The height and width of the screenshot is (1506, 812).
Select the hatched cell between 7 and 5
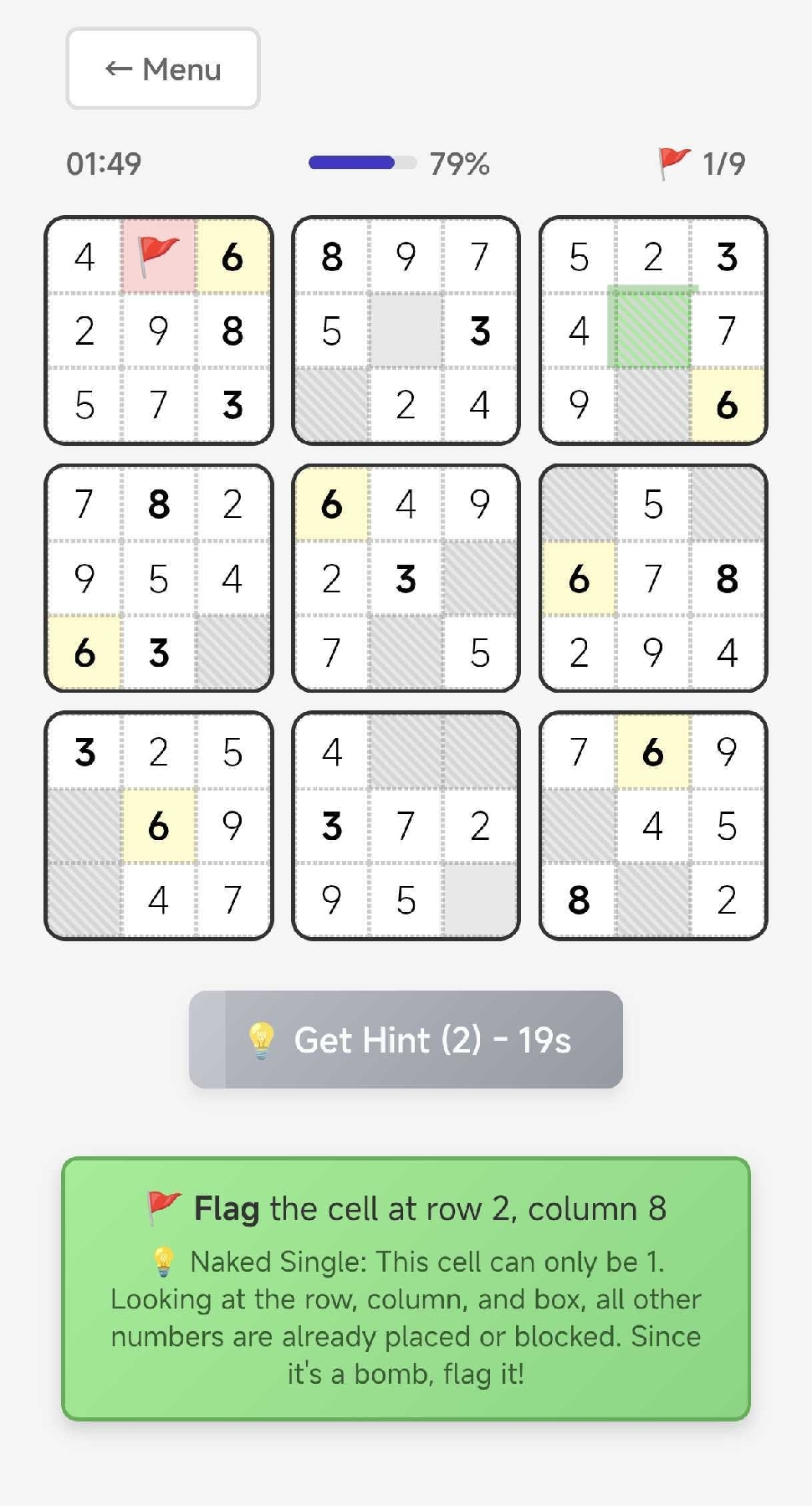click(406, 653)
